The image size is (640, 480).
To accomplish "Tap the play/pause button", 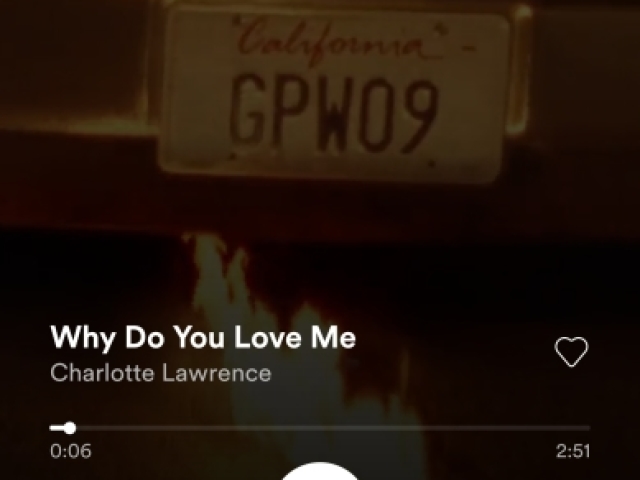I will (319, 473).
